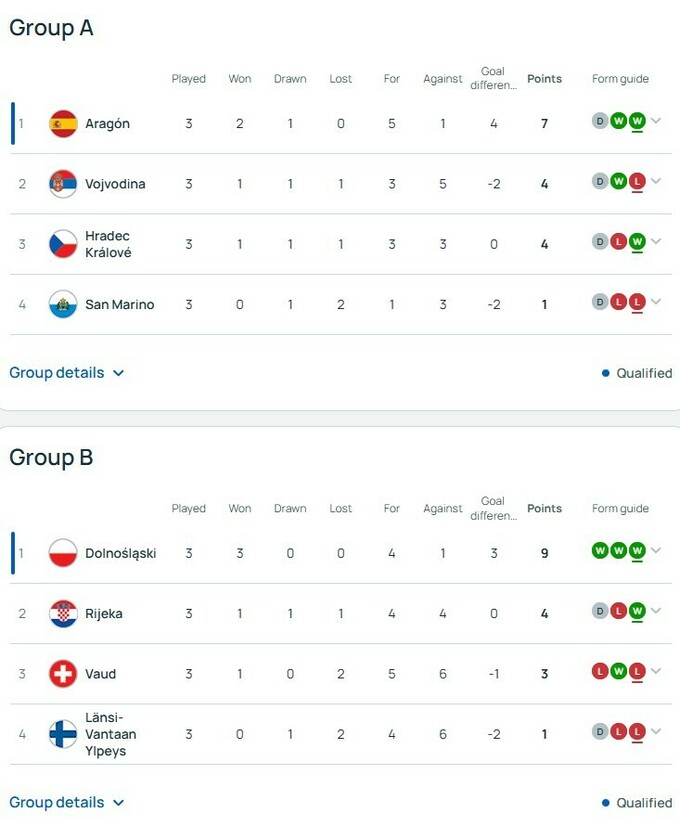This screenshot has height=826, width=680.
Task: Expand San Marino's form guide chevron
Action: pyautogui.click(x=656, y=301)
